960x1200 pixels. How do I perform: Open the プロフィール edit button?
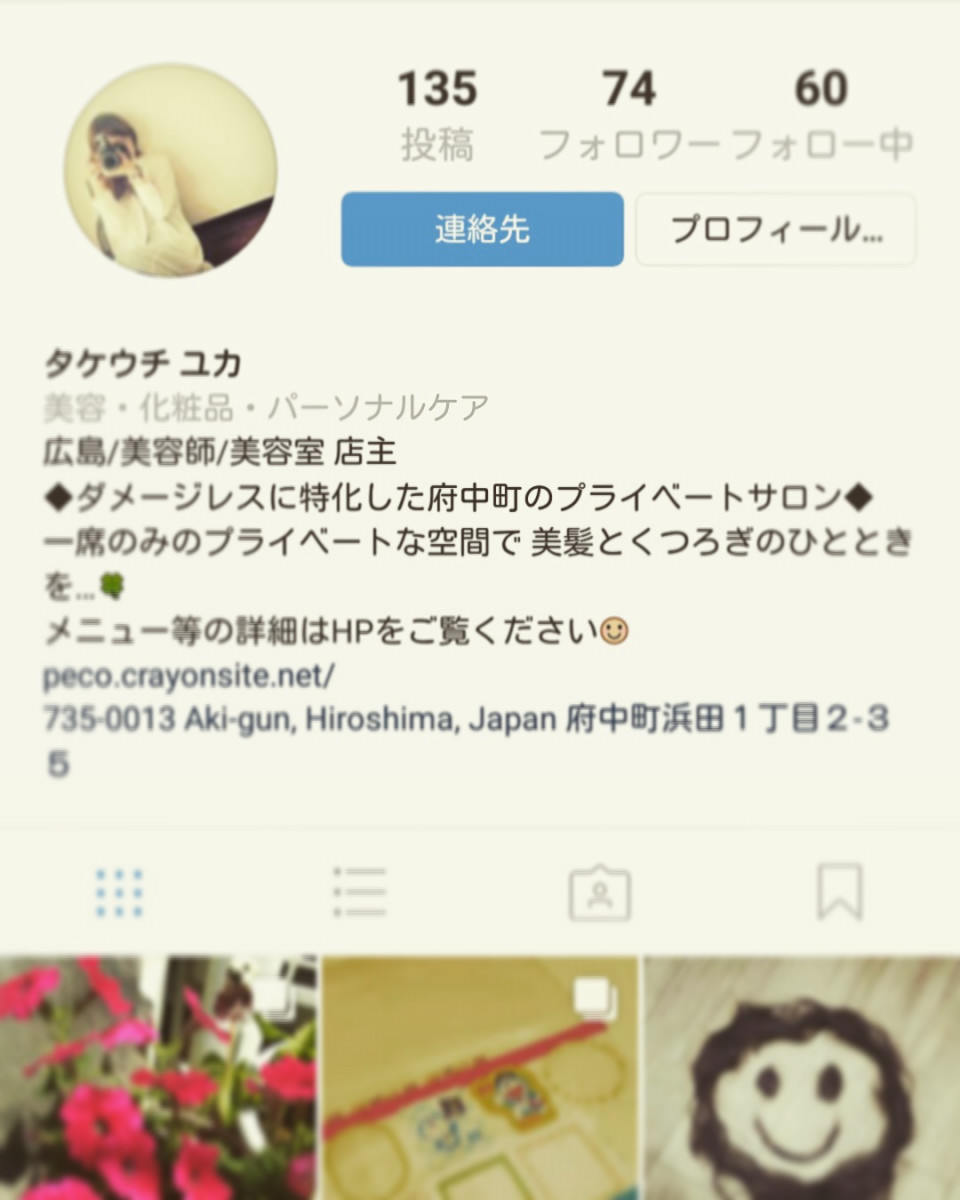[x=776, y=230]
